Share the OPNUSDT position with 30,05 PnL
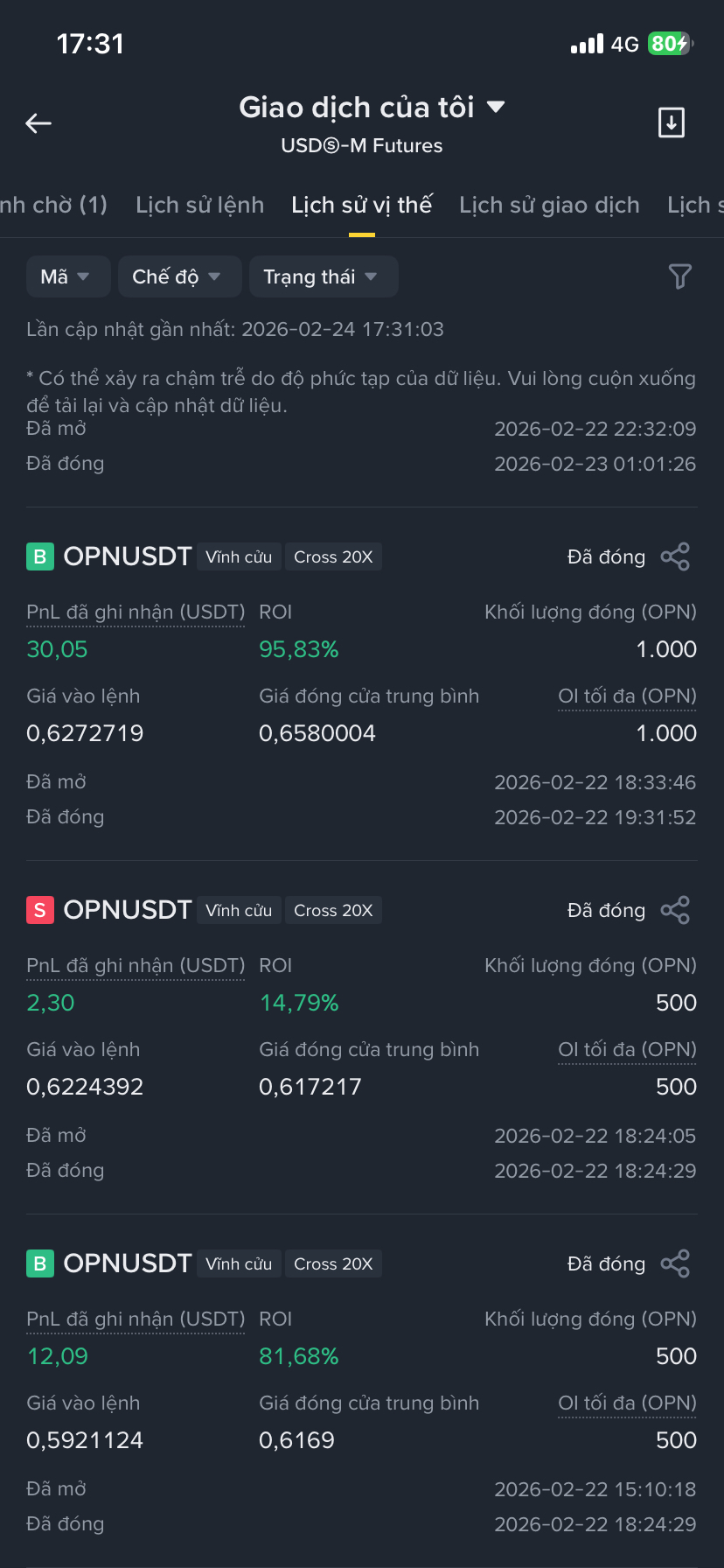 pyautogui.click(x=675, y=556)
